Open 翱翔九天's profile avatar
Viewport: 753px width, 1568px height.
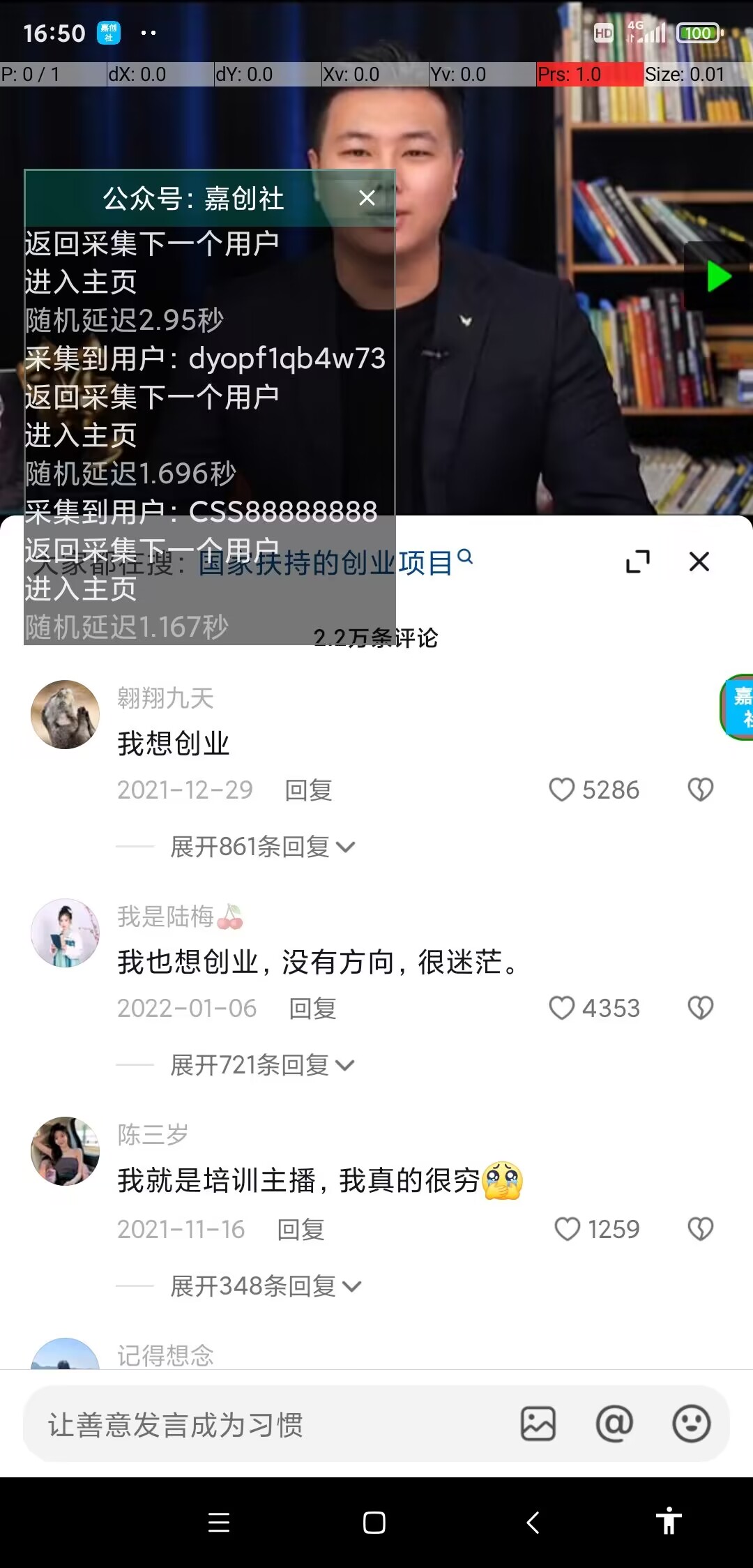pos(65,714)
